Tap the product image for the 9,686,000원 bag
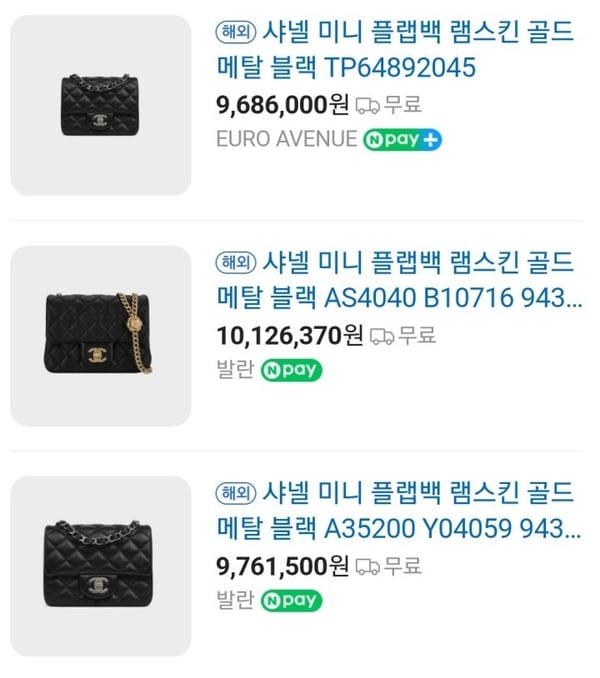The image size is (600, 678). [100, 105]
